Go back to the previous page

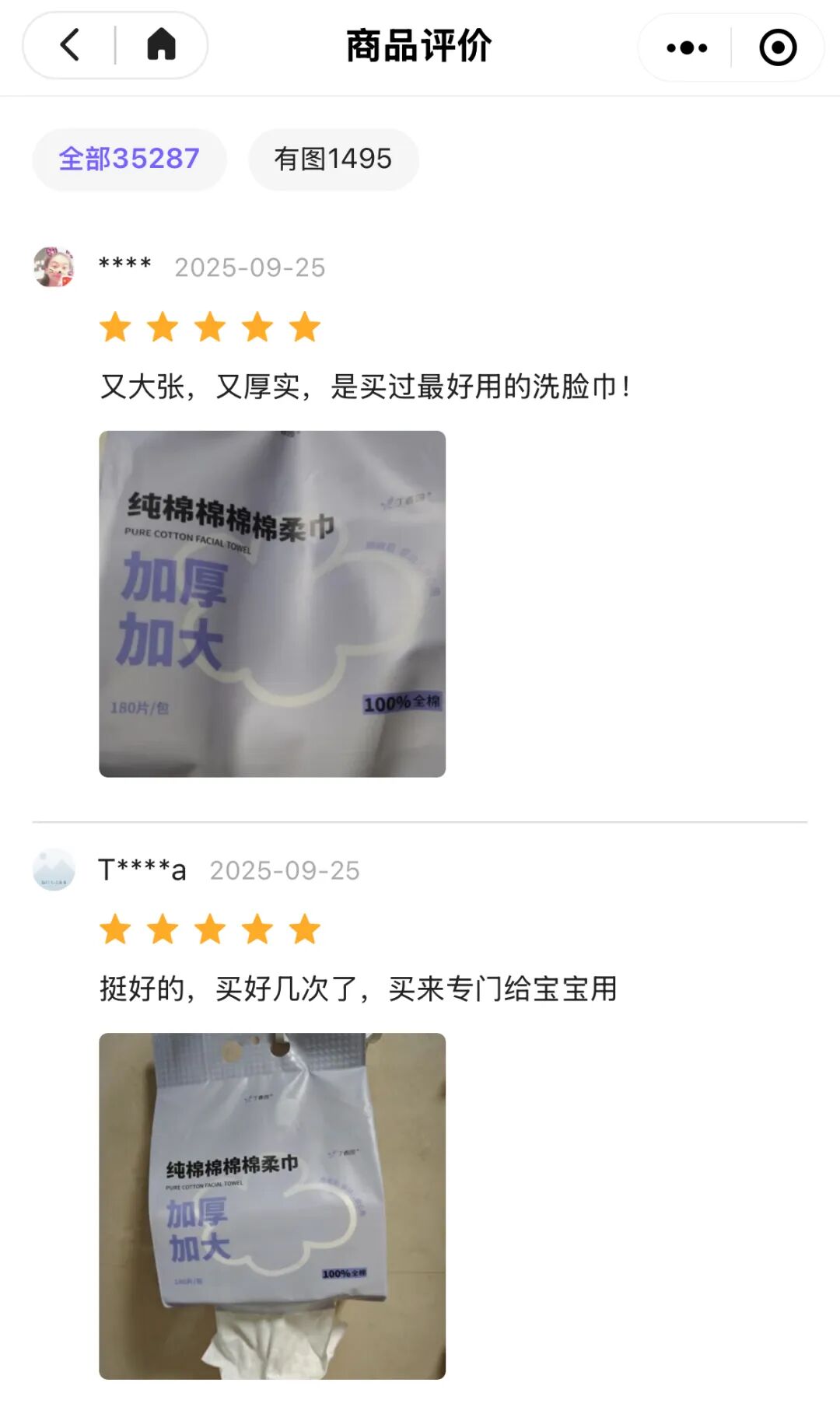[x=70, y=45]
